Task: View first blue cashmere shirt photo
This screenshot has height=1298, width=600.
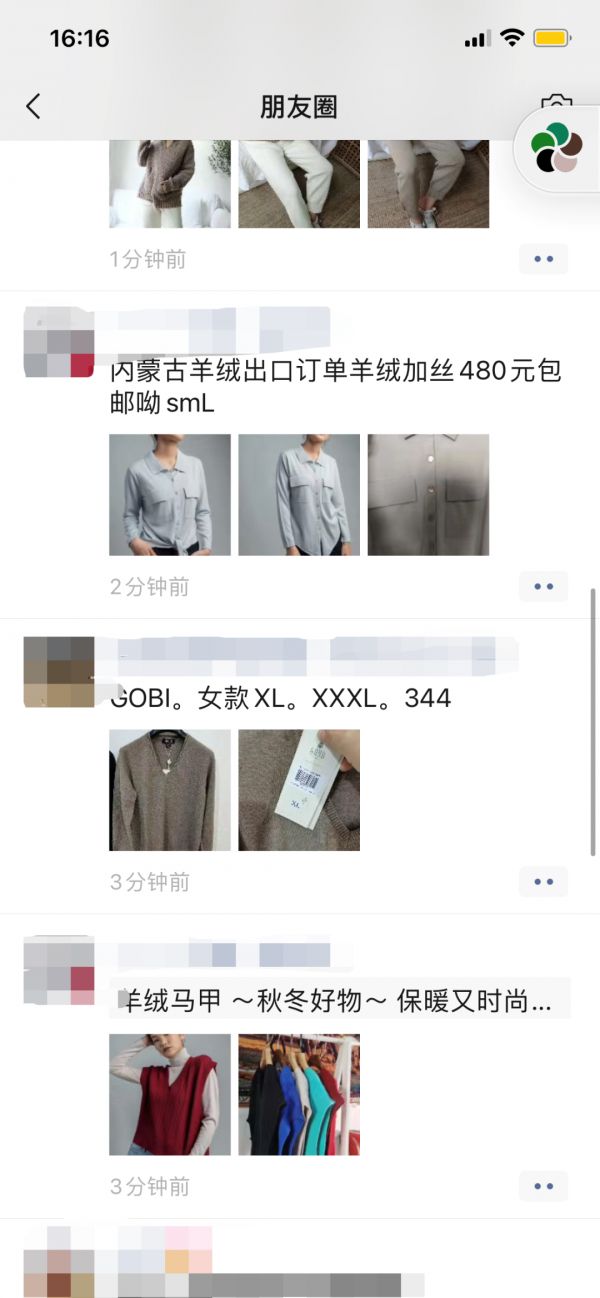Action: tap(170, 495)
